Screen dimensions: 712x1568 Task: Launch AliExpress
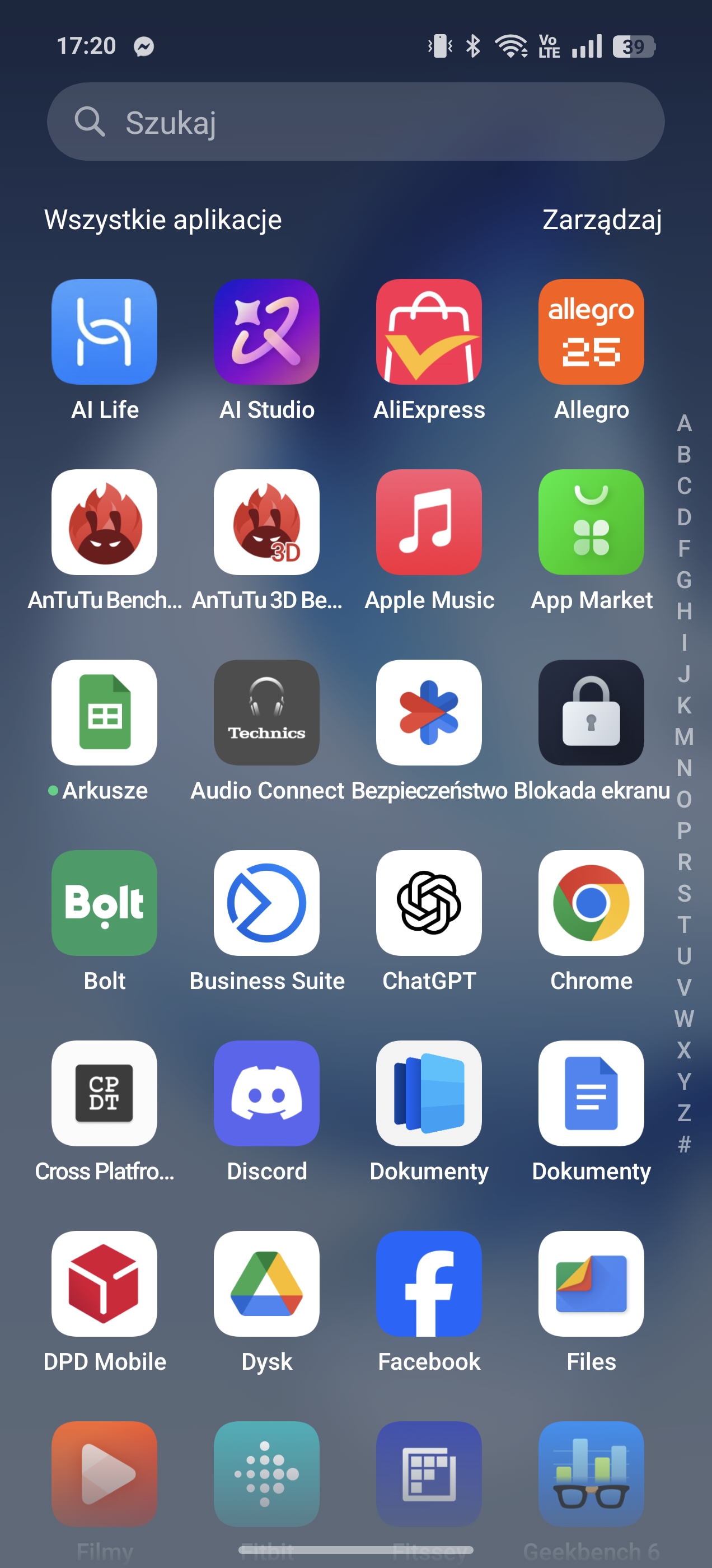click(x=429, y=332)
